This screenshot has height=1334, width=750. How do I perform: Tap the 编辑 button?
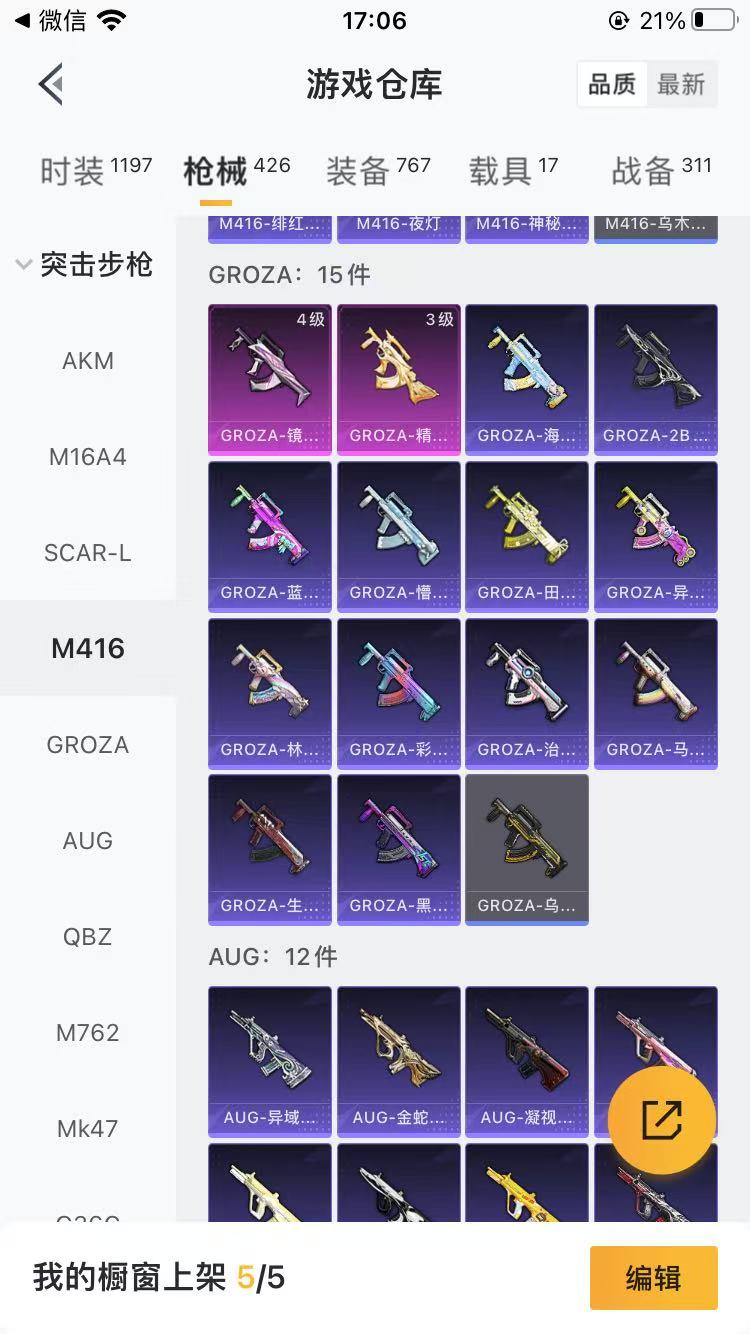point(654,1278)
